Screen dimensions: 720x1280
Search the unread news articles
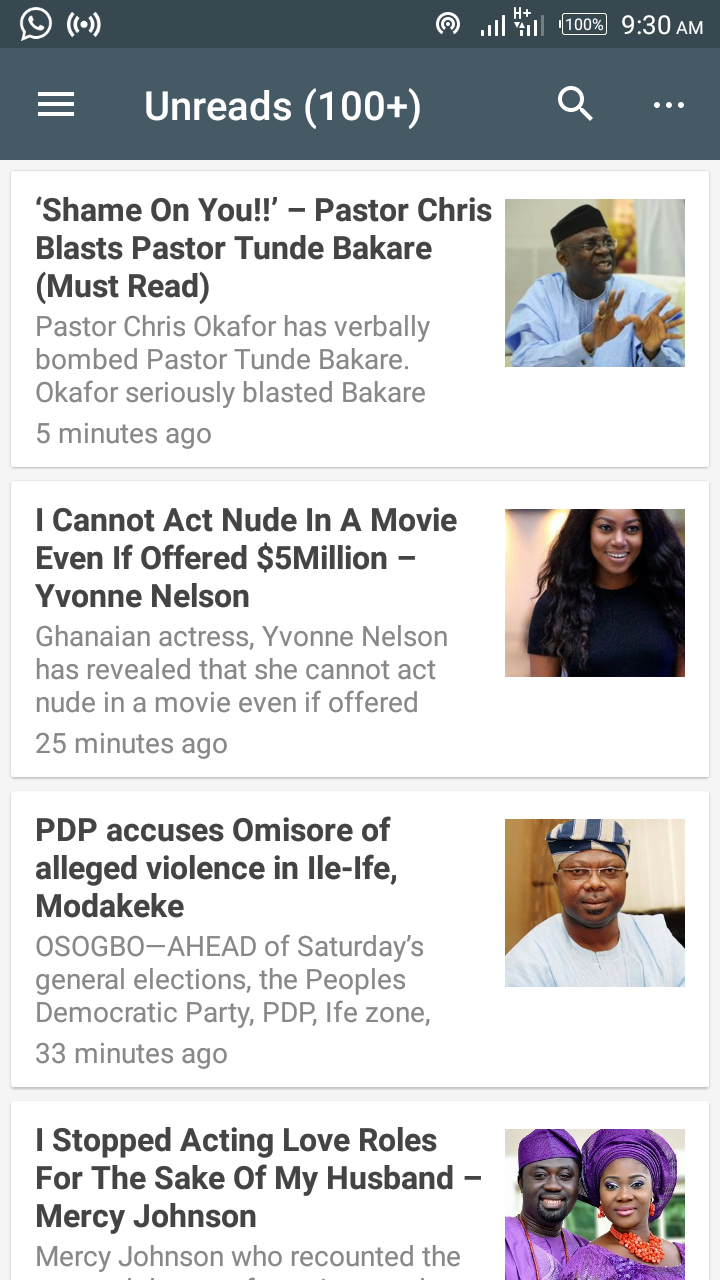tap(575, 104)
